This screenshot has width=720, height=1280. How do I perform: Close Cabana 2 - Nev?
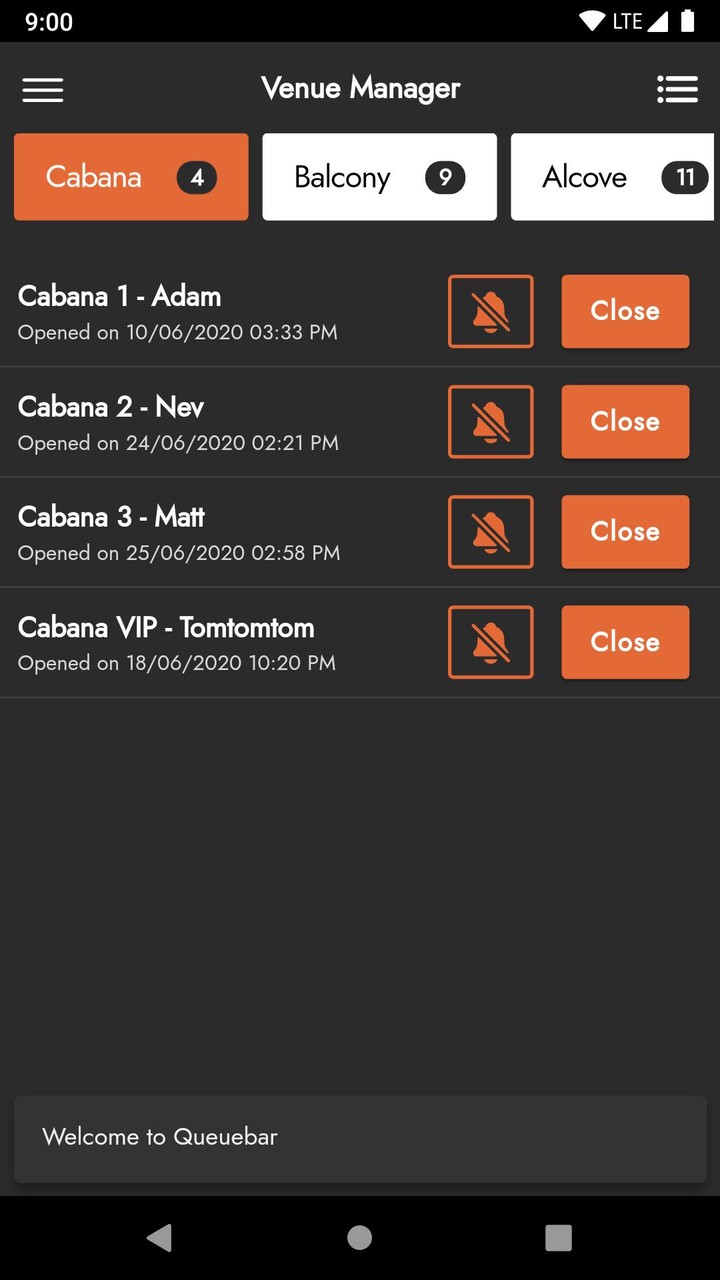(625, 422)
